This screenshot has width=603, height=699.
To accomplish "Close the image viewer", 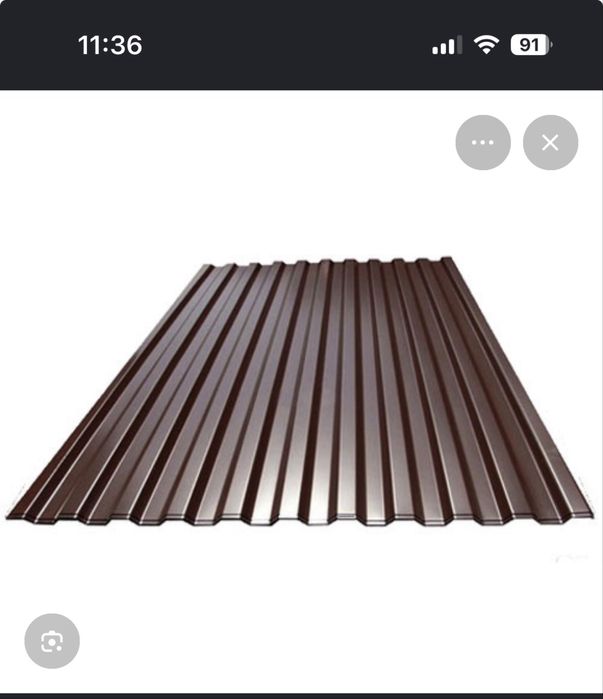I will 550,142.
